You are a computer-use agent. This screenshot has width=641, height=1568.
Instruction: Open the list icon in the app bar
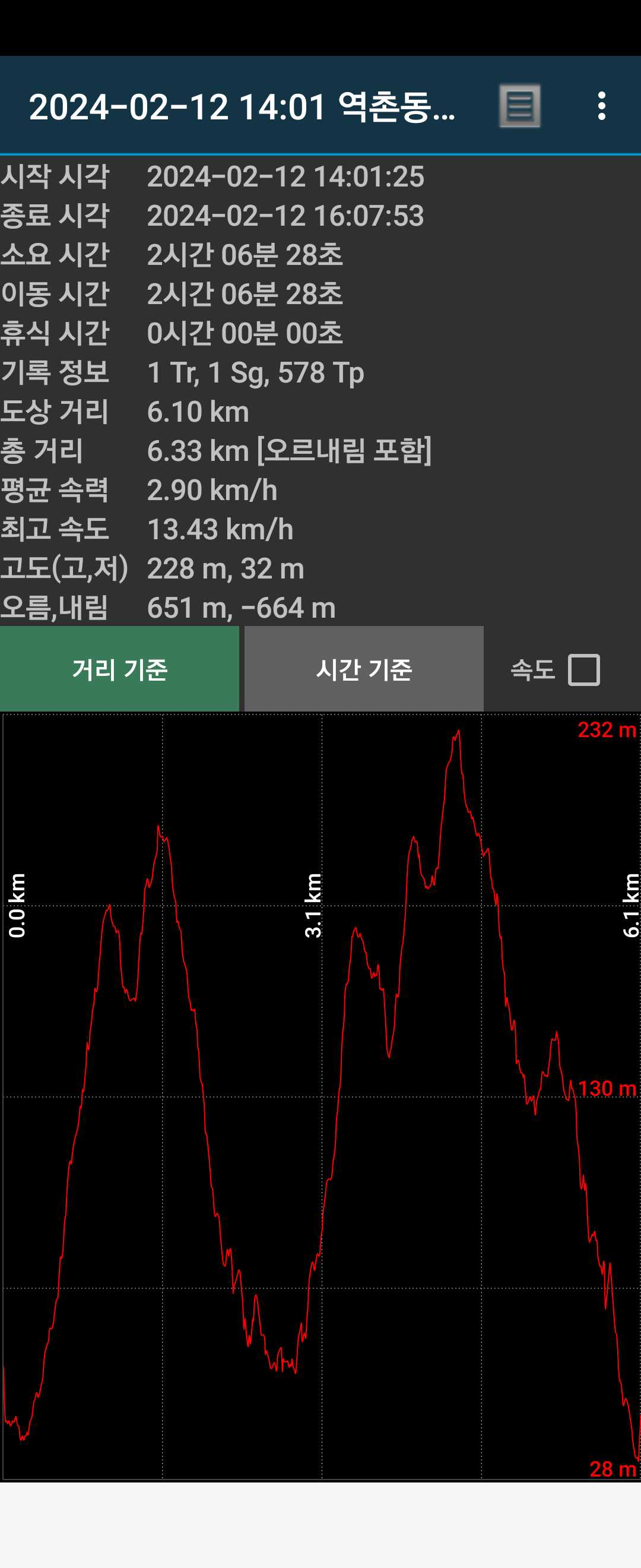click(520, 106)
